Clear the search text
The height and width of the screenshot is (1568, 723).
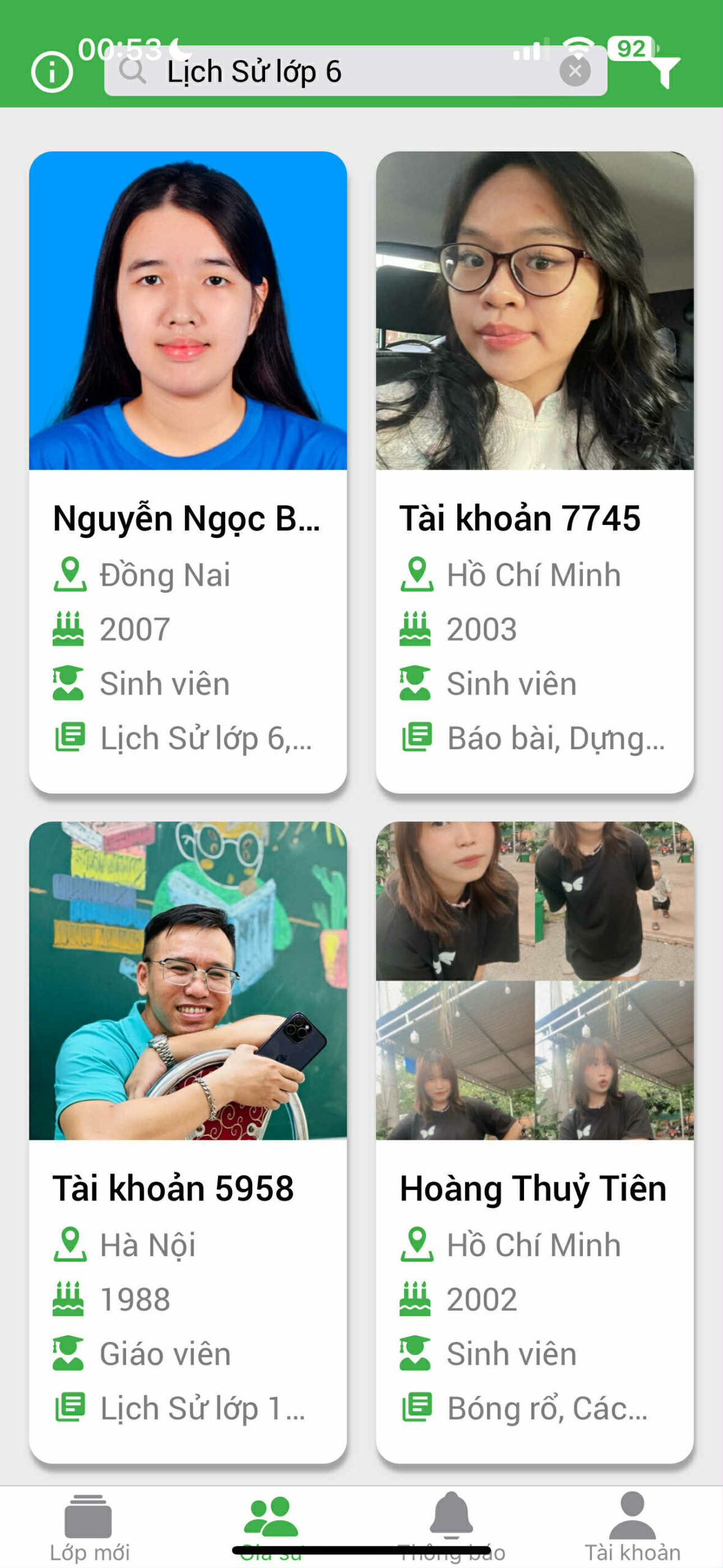point(574,72)
